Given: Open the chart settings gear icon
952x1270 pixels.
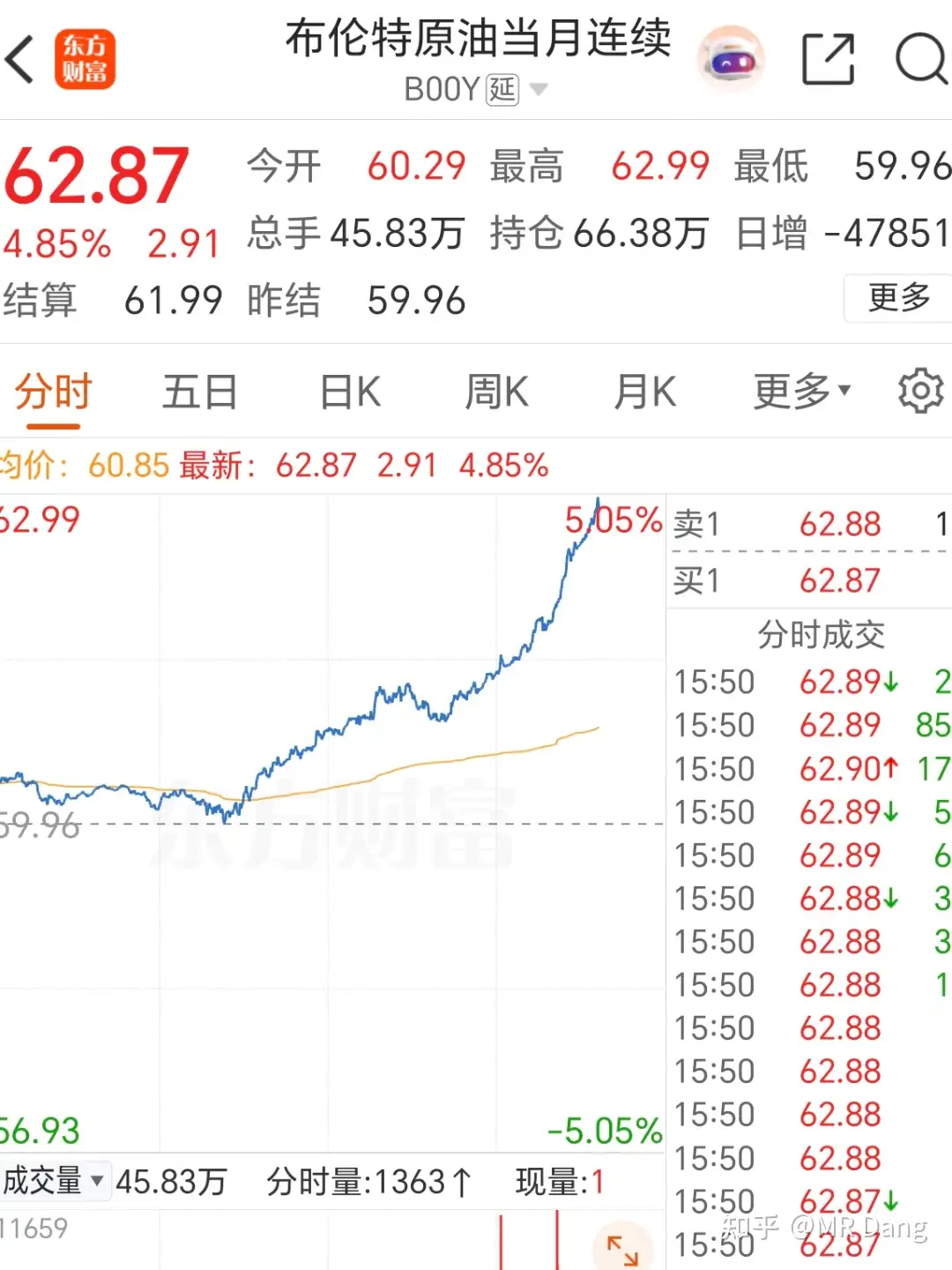Looking at the screenshot, I should pos(920,391).
